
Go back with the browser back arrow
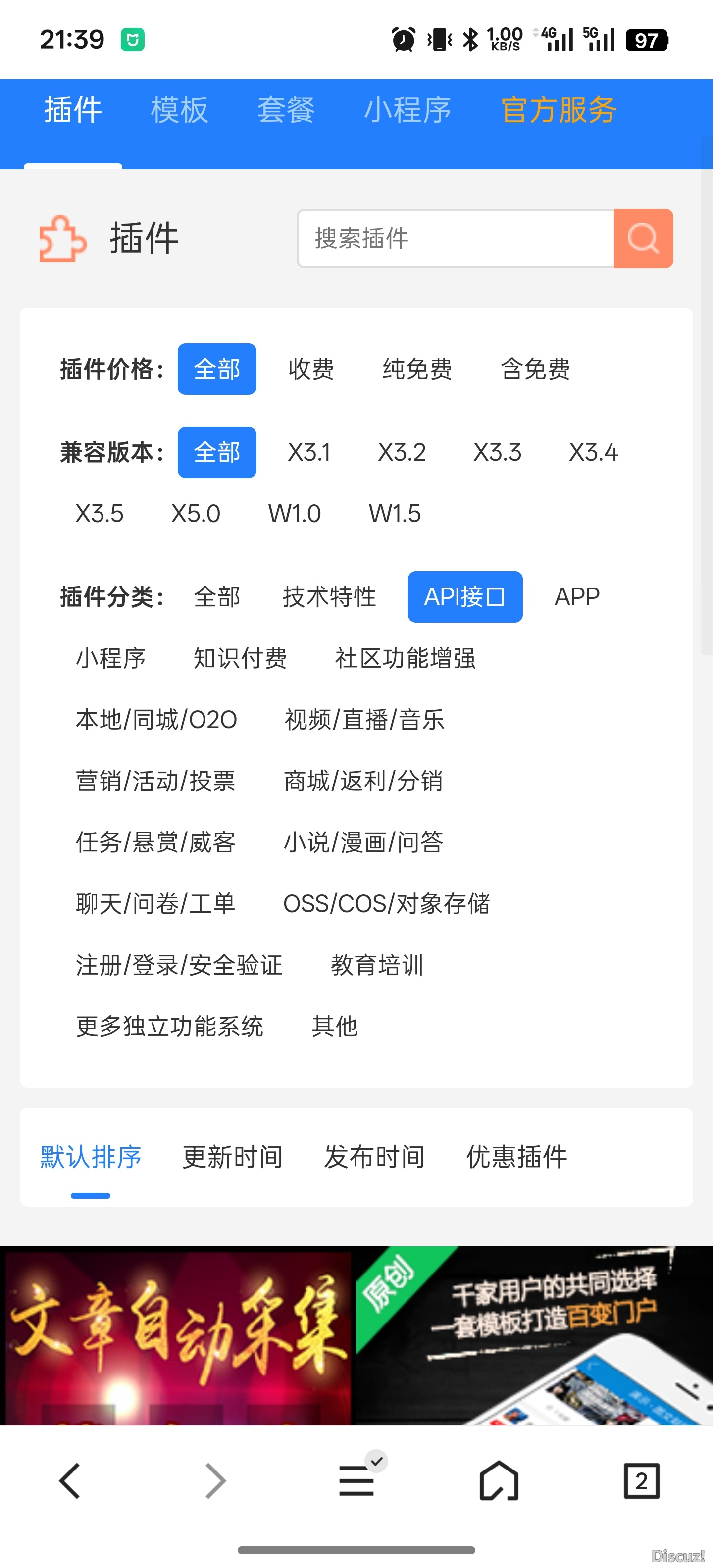tap(70, 1480)
